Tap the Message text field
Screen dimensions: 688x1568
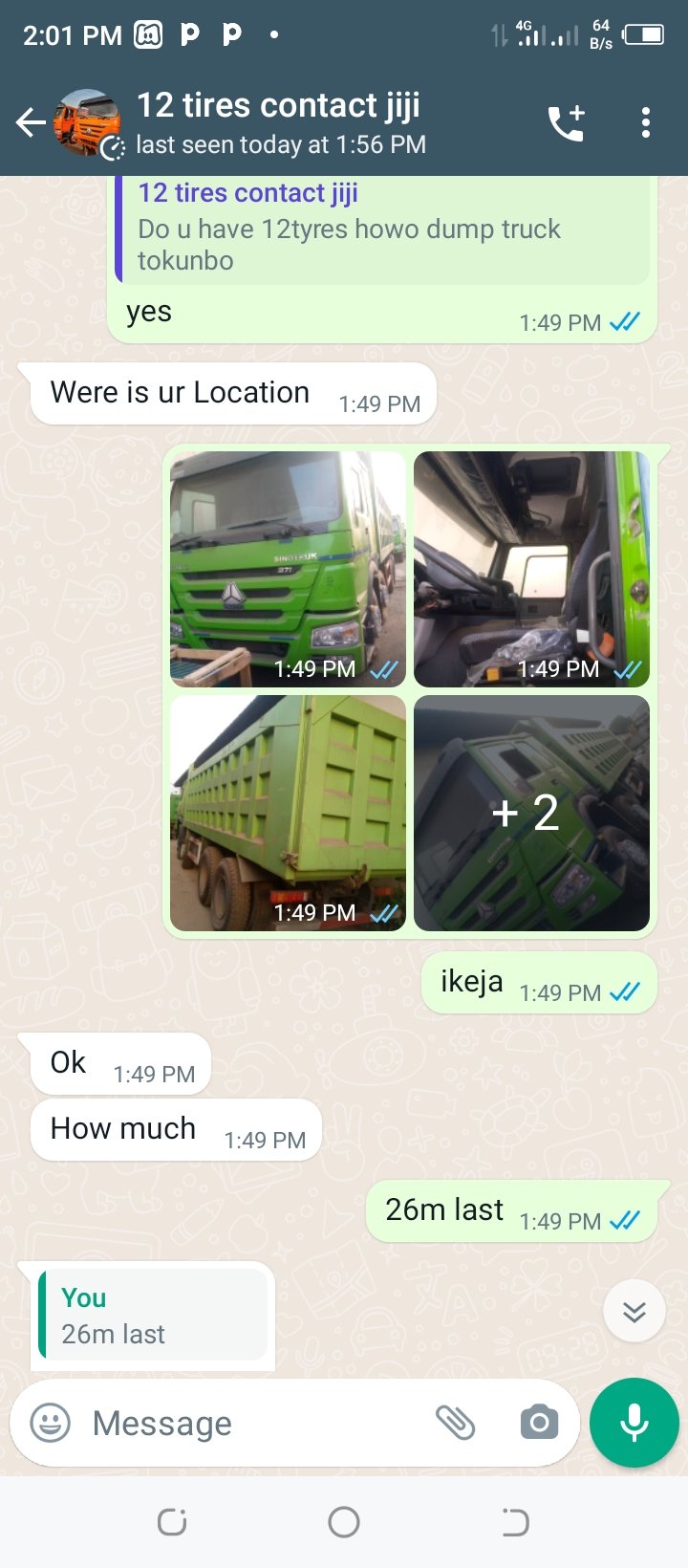click(x=248, y=1423)
